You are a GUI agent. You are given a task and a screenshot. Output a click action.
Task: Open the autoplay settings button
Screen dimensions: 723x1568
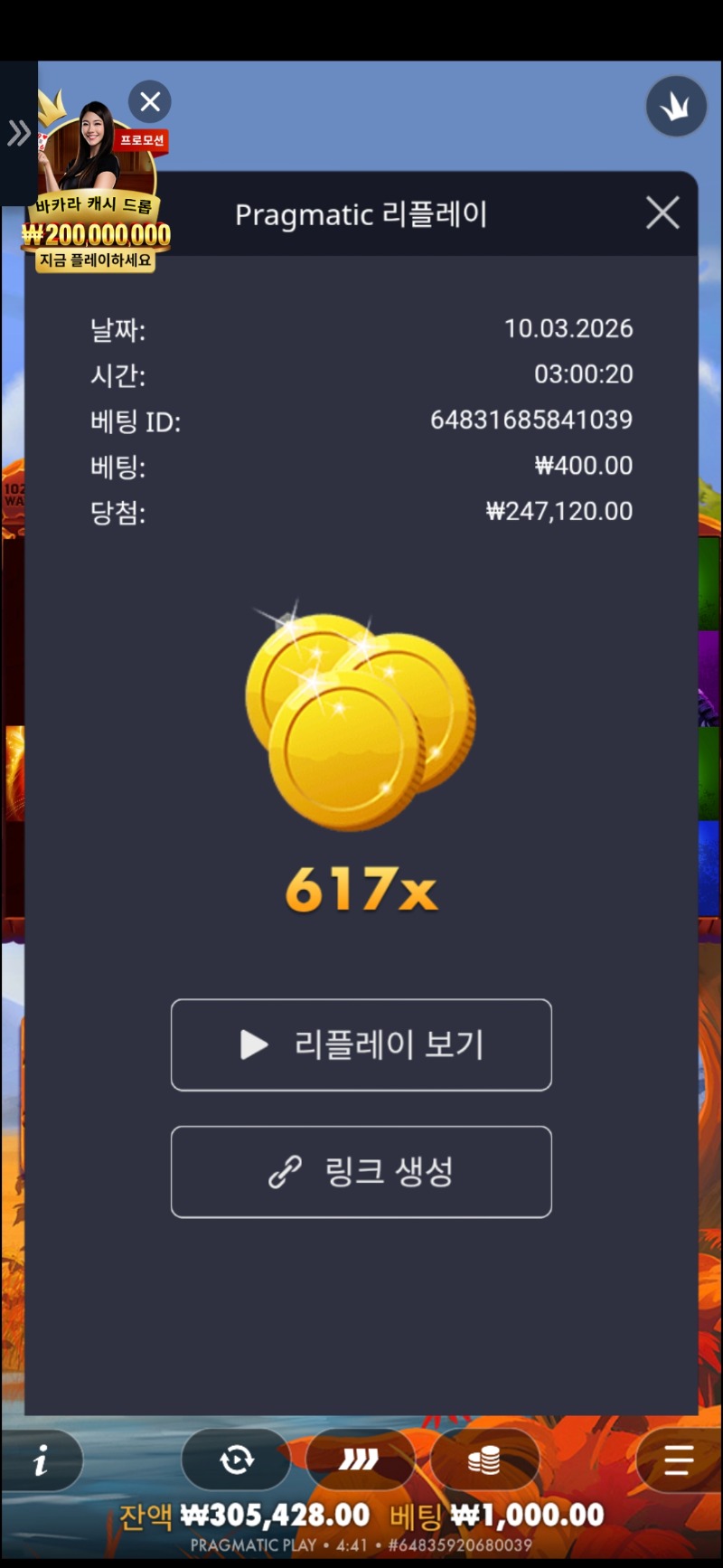click(x=236, y=1459)
